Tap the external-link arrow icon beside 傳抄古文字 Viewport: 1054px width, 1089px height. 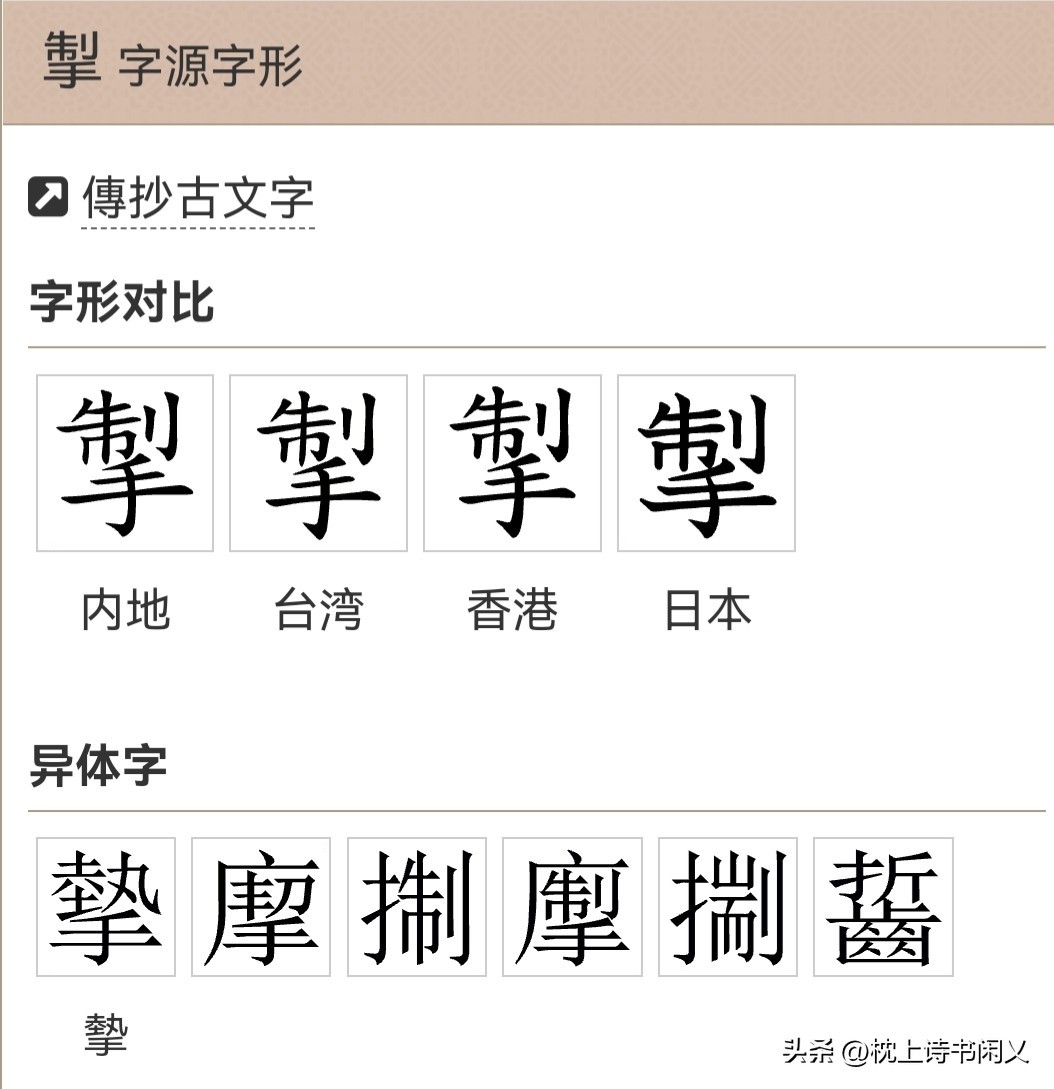[48, 197]
